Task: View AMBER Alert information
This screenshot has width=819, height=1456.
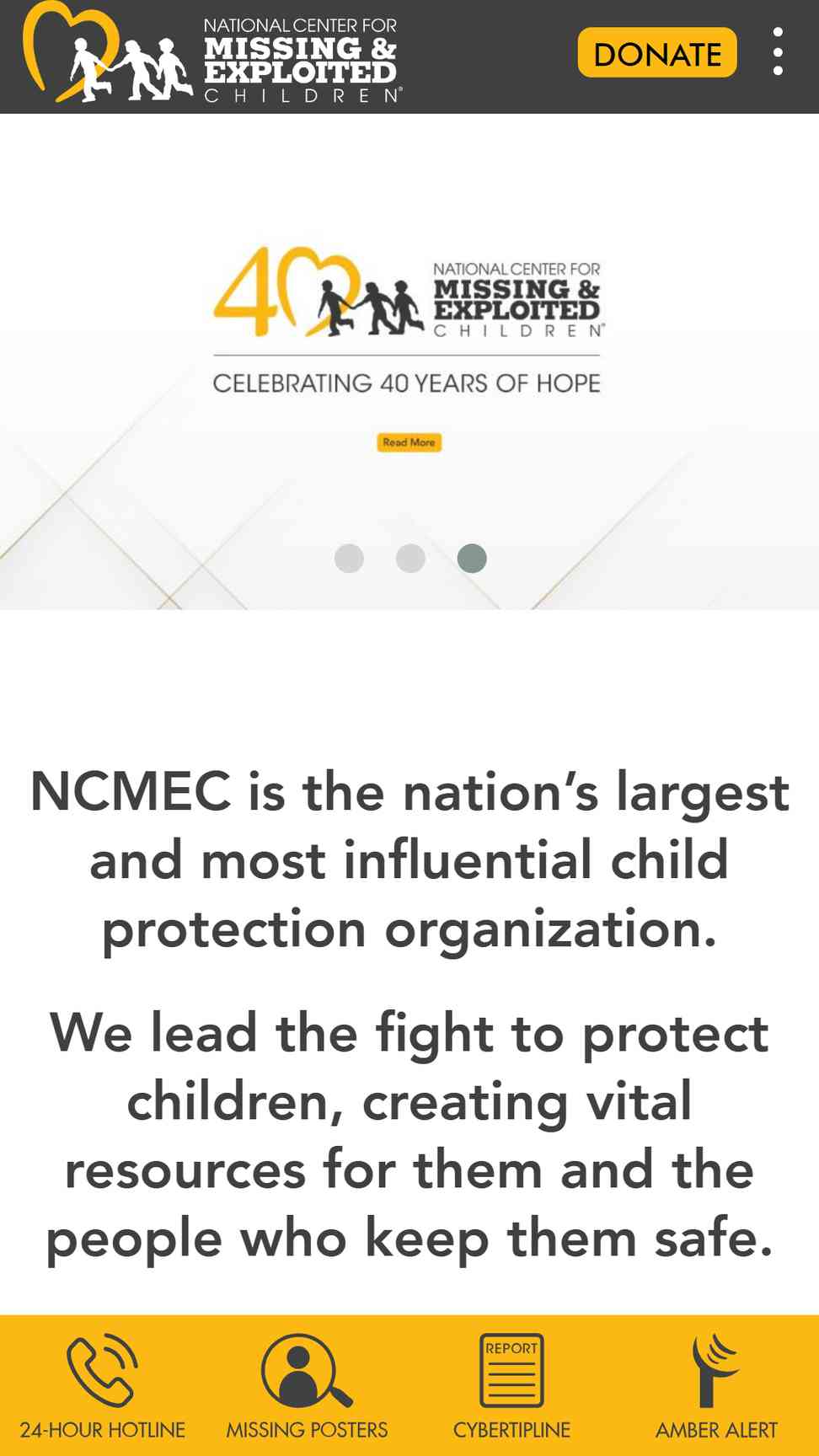Action: [716, 1386]
